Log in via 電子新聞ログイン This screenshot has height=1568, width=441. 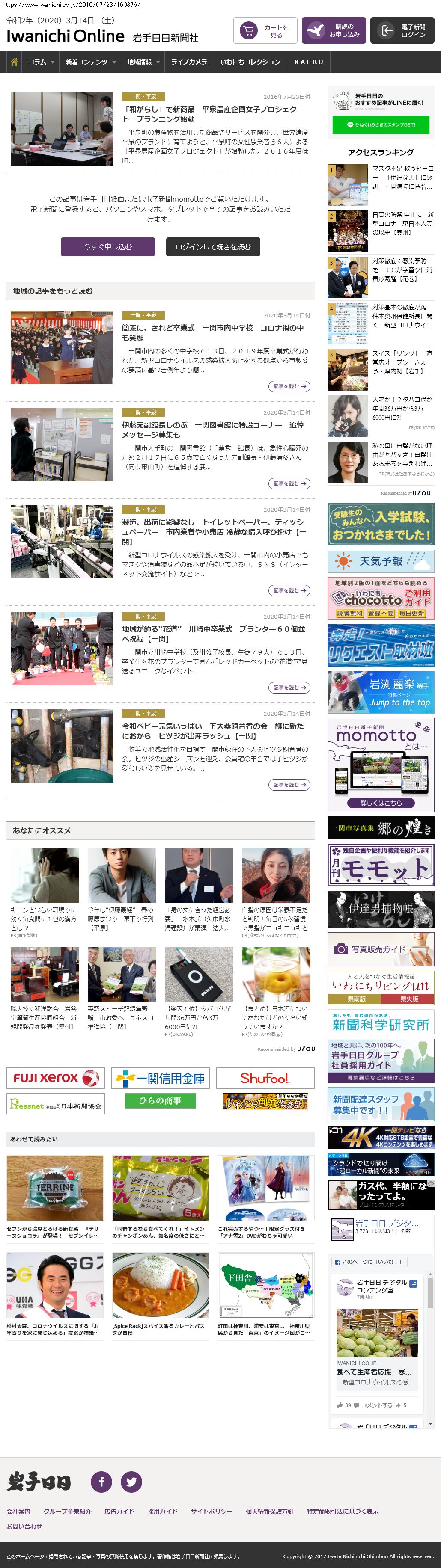pyautogui.click(x=402, y=31)
